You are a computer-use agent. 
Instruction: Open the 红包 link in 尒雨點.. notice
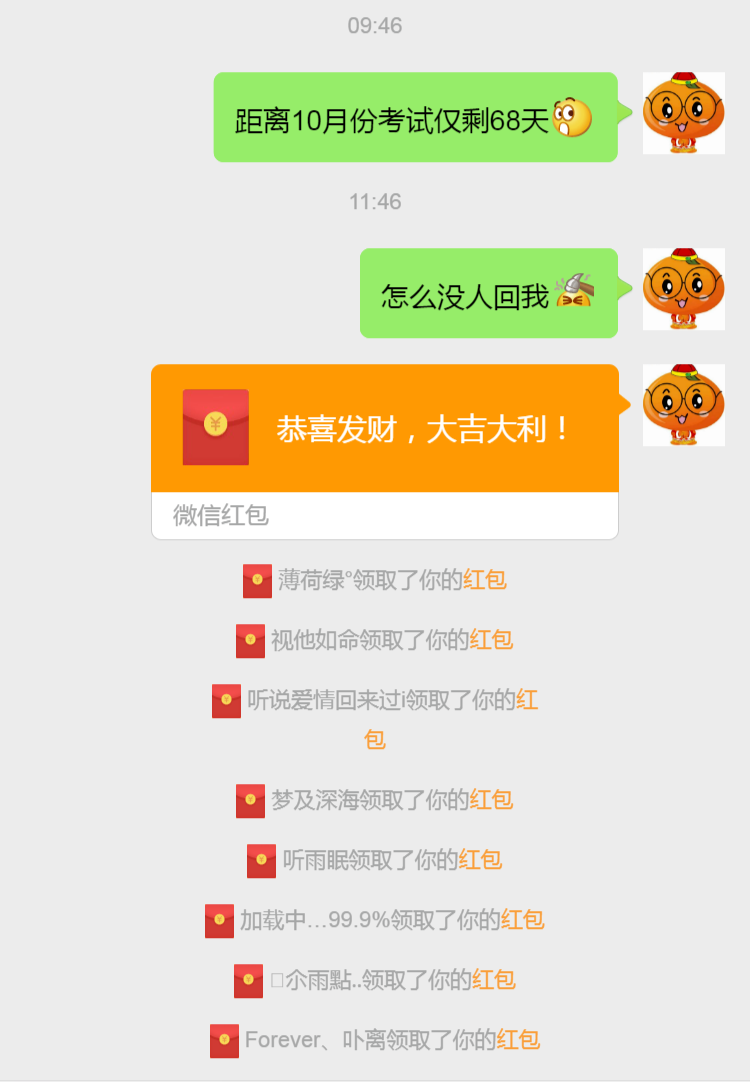(x=494, y=980)
